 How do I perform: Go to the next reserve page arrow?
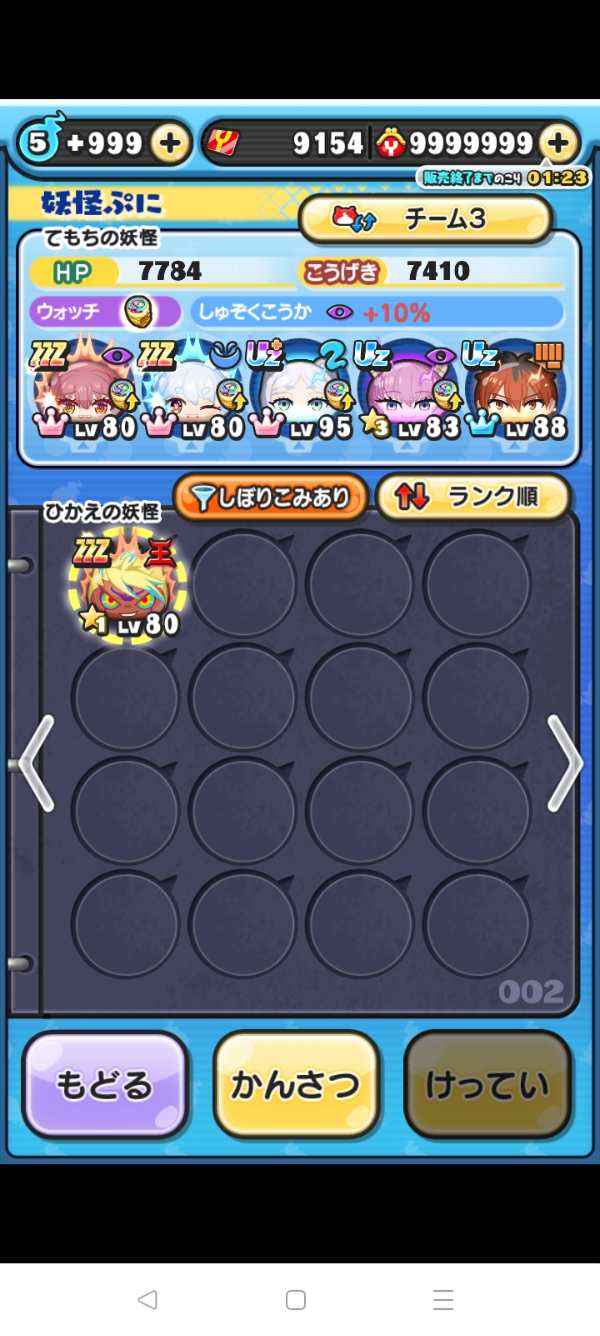click(x=563, y=763)
